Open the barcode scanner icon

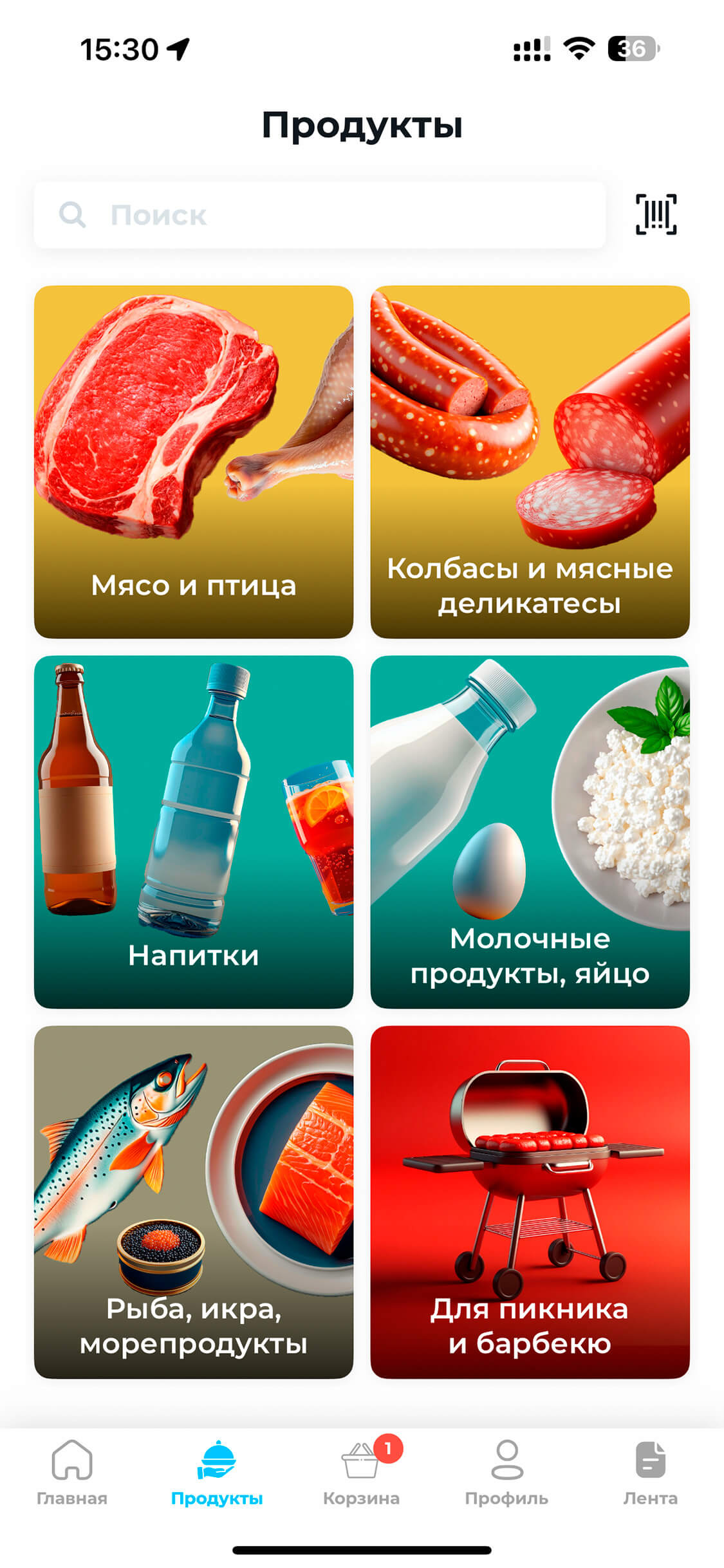click(x=656, y=214)
